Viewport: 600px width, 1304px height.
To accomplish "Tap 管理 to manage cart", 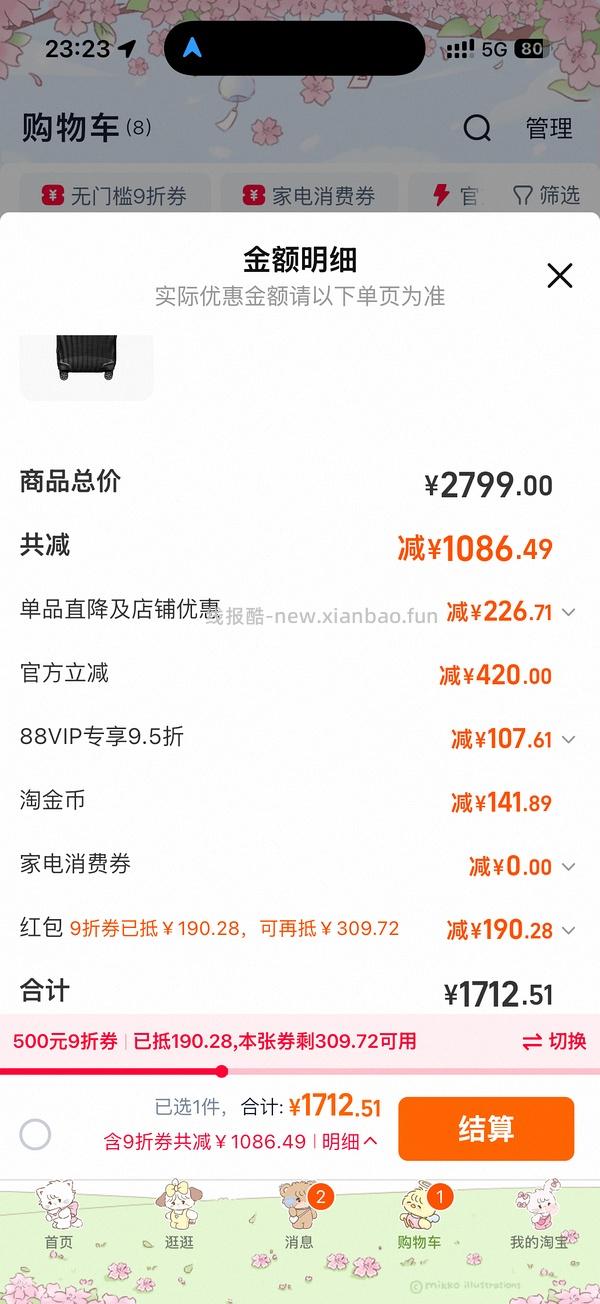I will click(x=549, y=128).
